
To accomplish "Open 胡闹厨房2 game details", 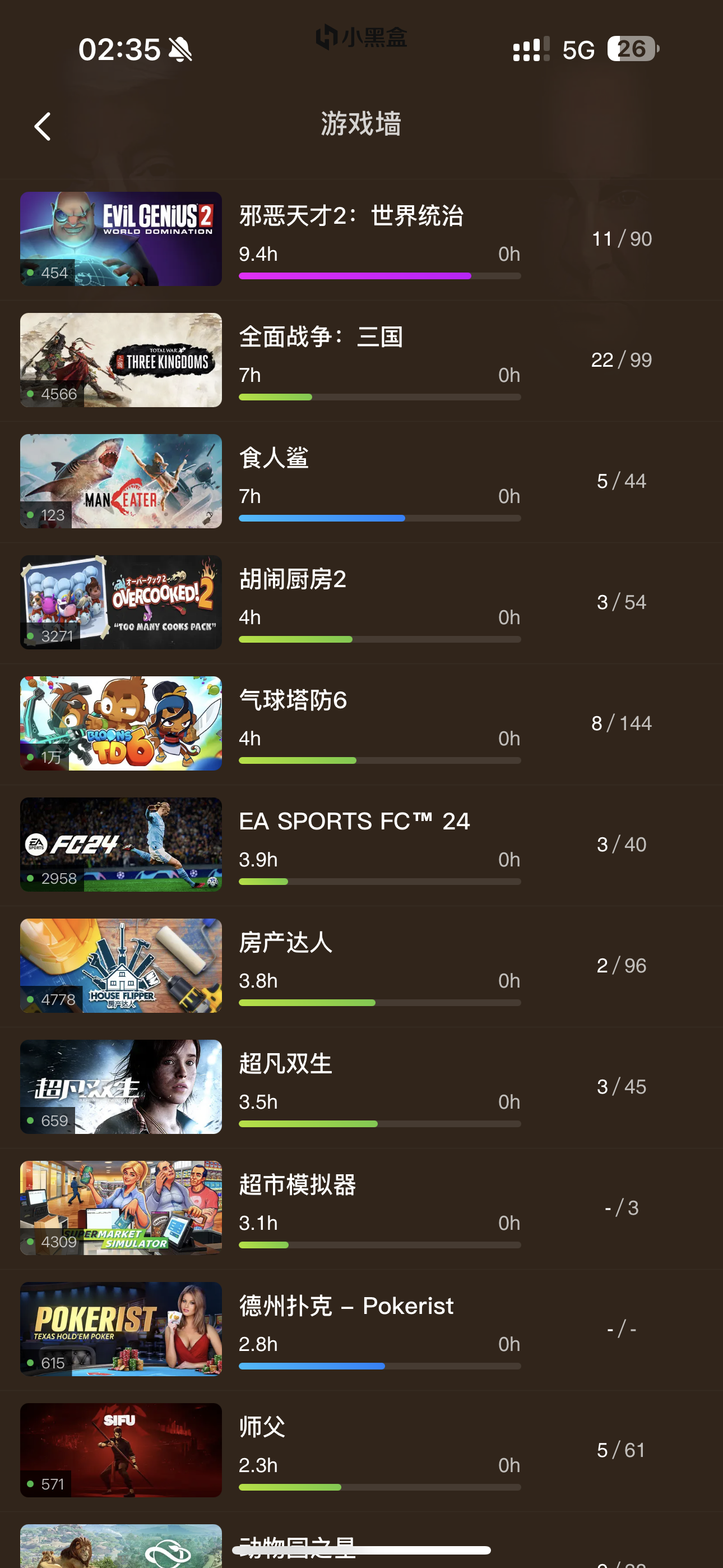I will (361, 603).
